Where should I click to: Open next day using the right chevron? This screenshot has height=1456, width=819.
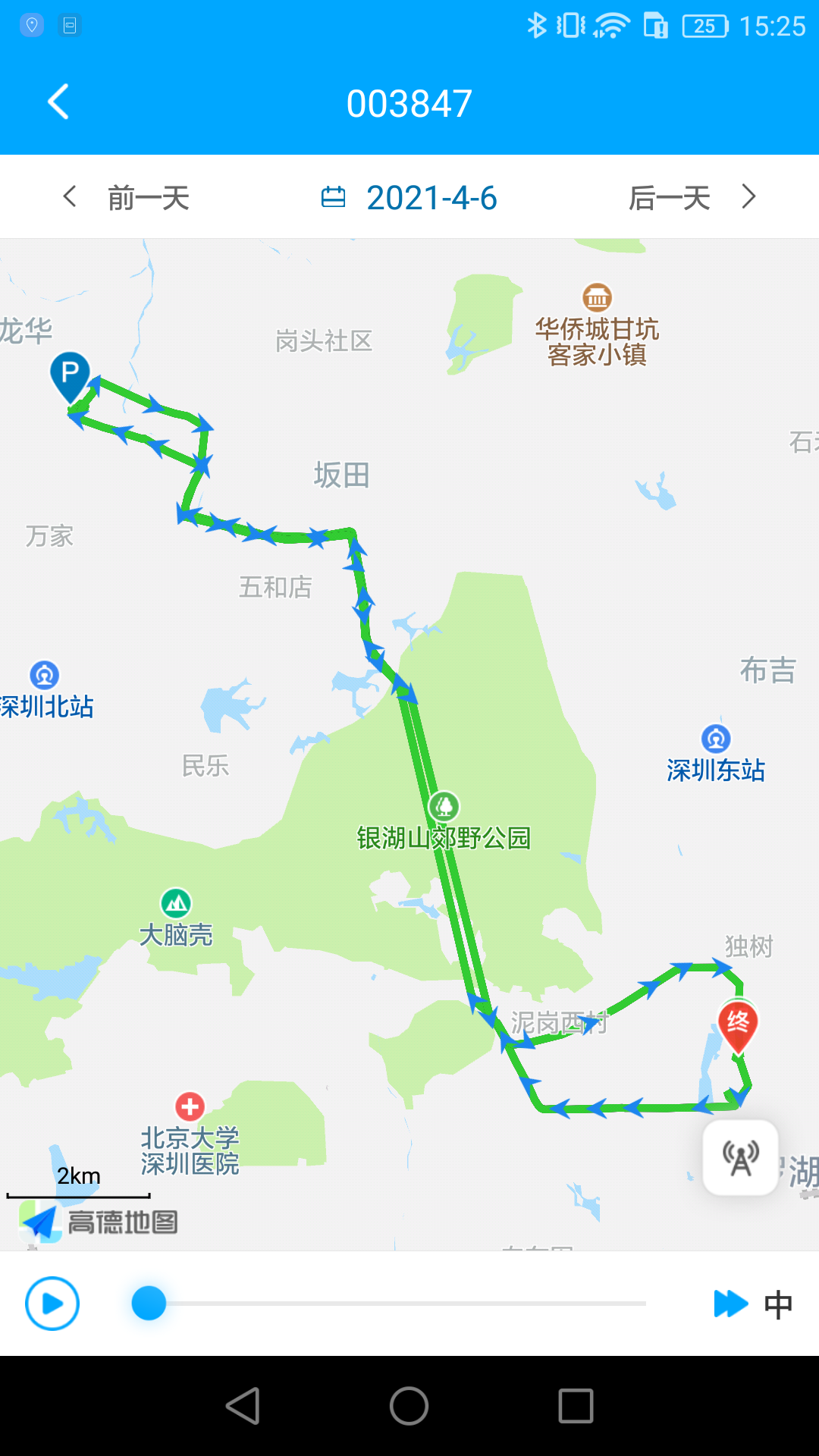coord(748,197)
